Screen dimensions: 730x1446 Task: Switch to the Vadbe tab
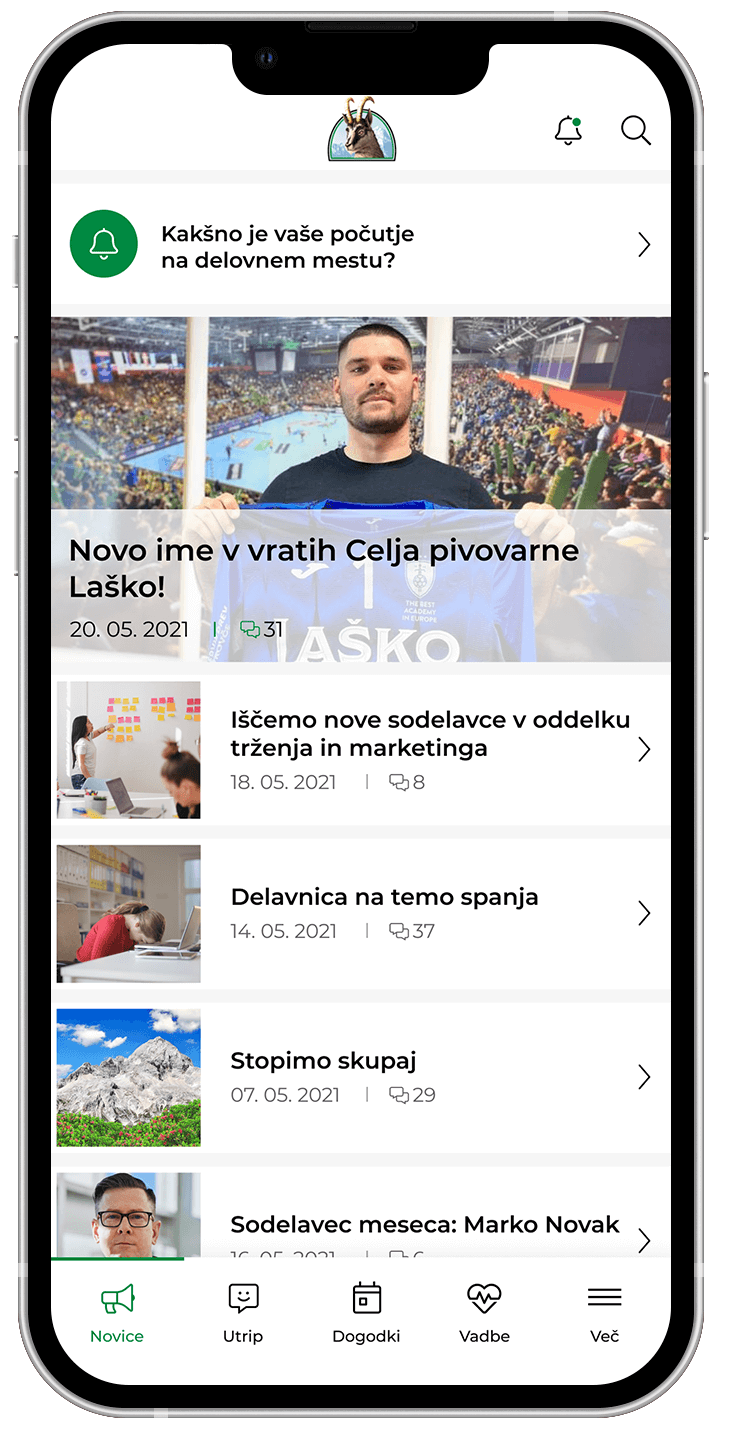click(x=484, y=1312)
